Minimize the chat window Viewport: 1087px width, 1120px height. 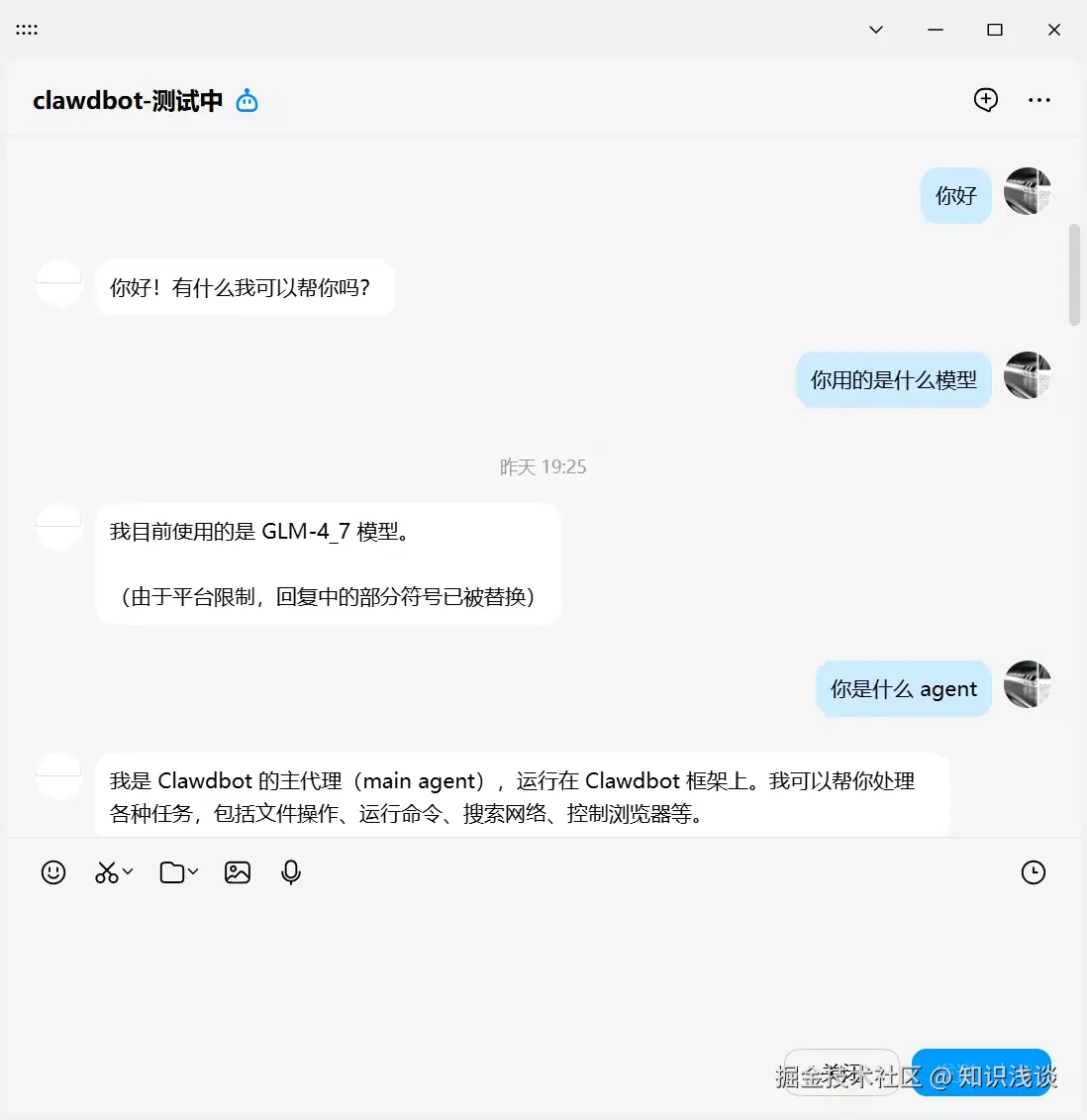click(936, 30)
